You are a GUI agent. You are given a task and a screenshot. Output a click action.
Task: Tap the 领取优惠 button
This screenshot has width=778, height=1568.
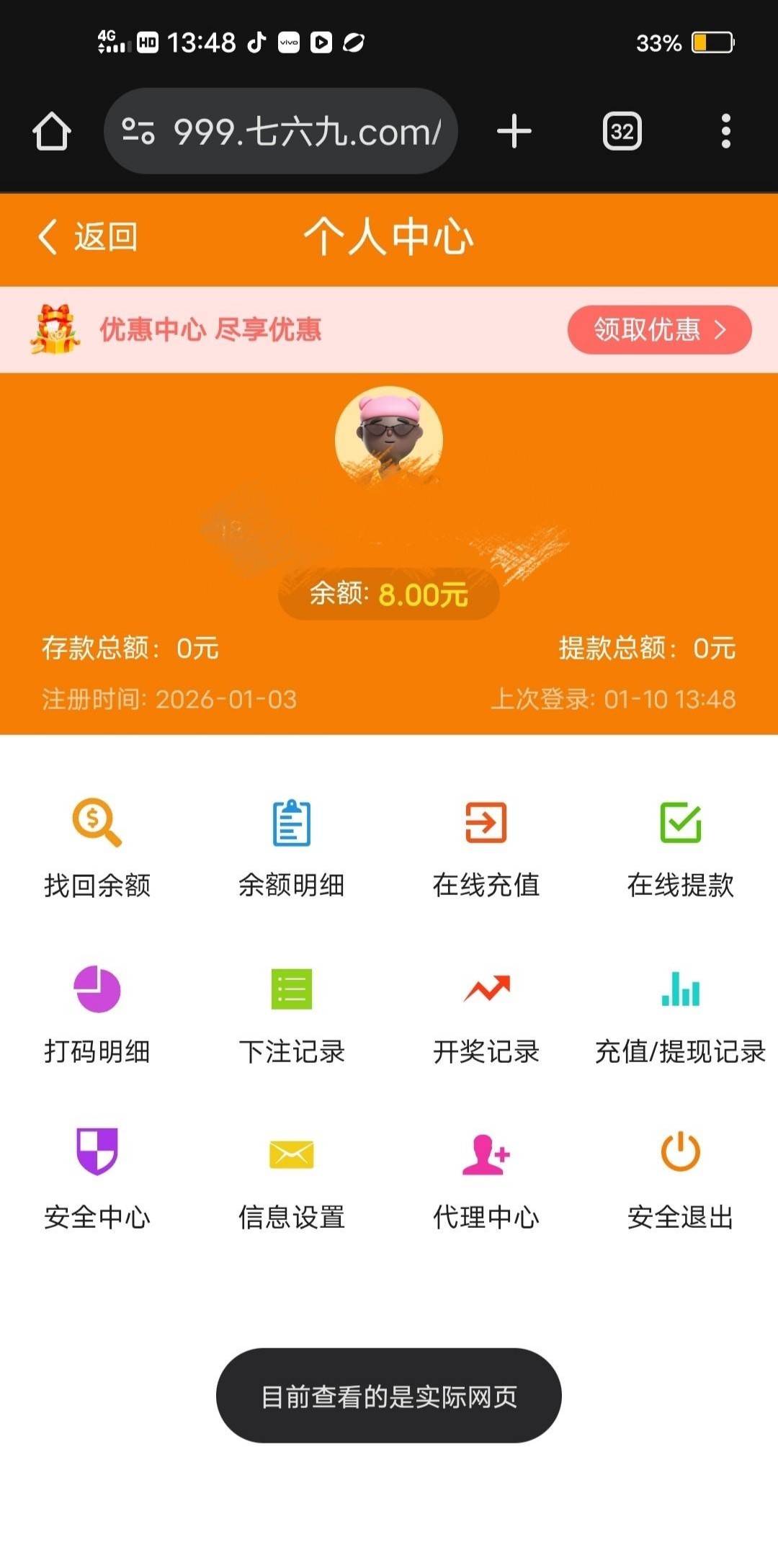(x=659, y=330)
